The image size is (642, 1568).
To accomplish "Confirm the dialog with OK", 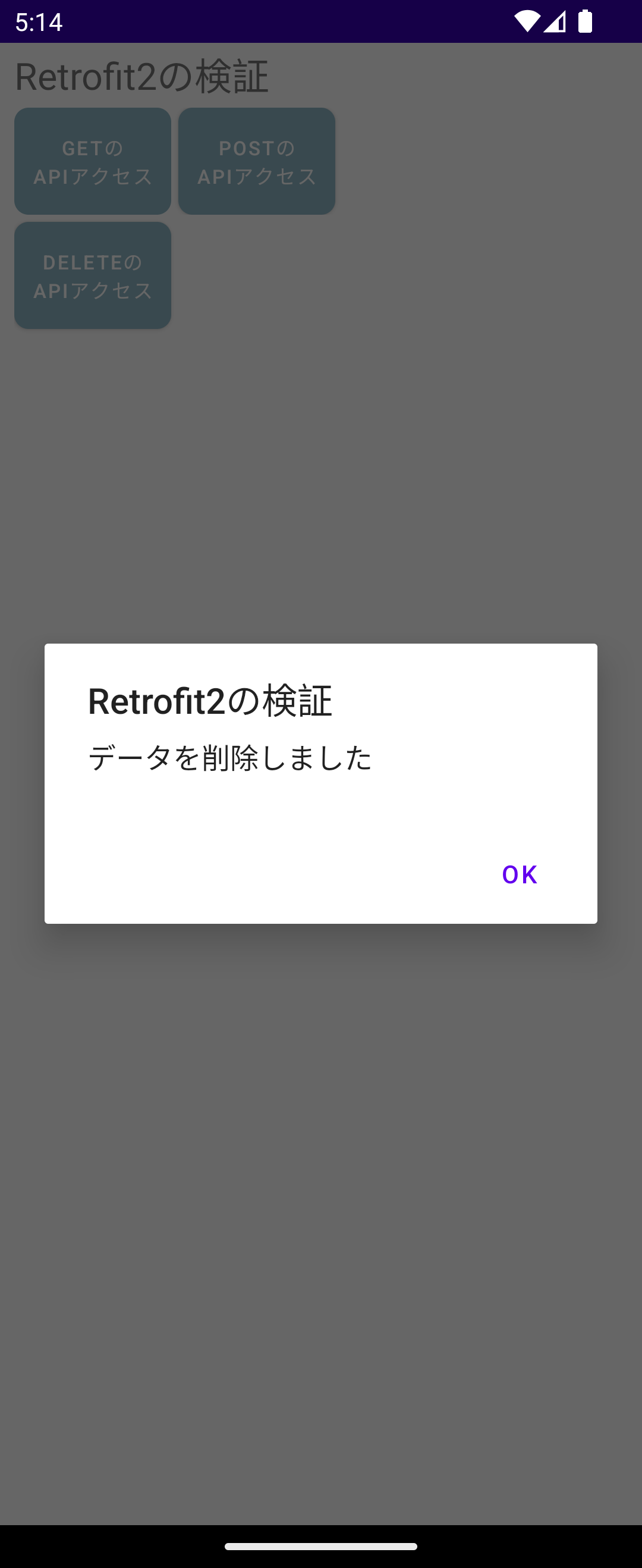I will coord(519,874).
